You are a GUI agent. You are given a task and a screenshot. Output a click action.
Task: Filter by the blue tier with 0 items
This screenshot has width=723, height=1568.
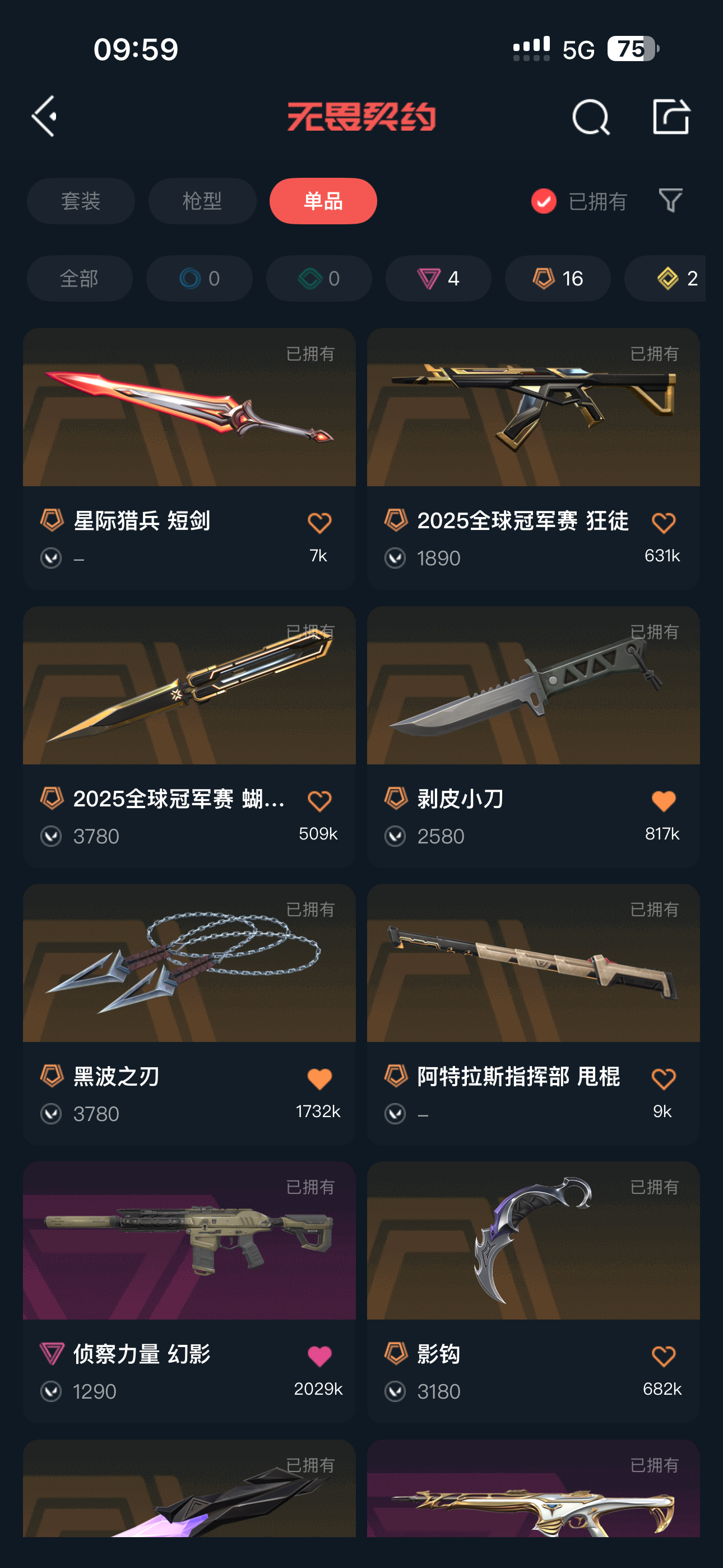pyautogui.click(x=199, y=278)
